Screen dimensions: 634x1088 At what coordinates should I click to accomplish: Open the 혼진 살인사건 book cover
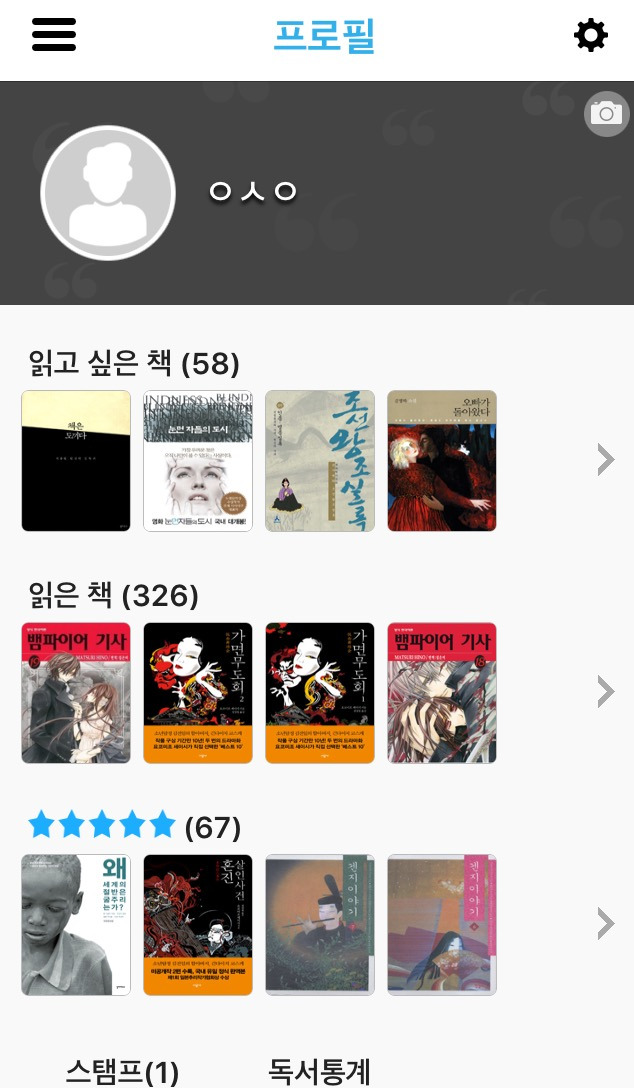[x=198, y=925]
